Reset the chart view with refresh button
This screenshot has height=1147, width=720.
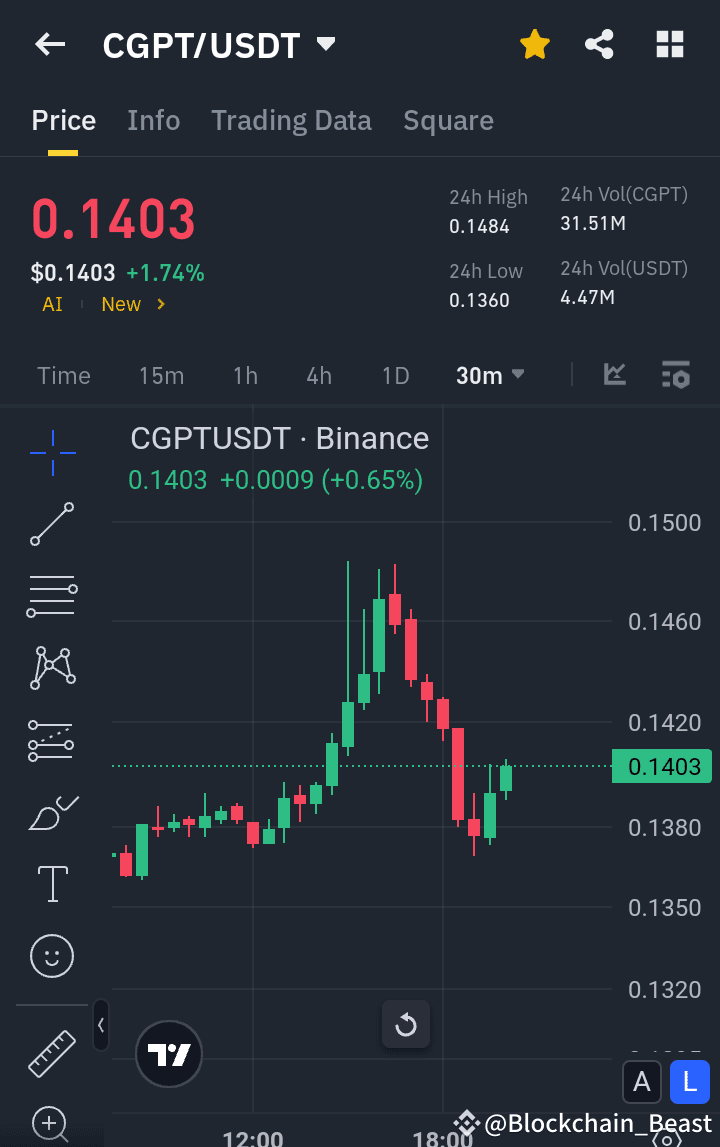[x=406, y=1024]
